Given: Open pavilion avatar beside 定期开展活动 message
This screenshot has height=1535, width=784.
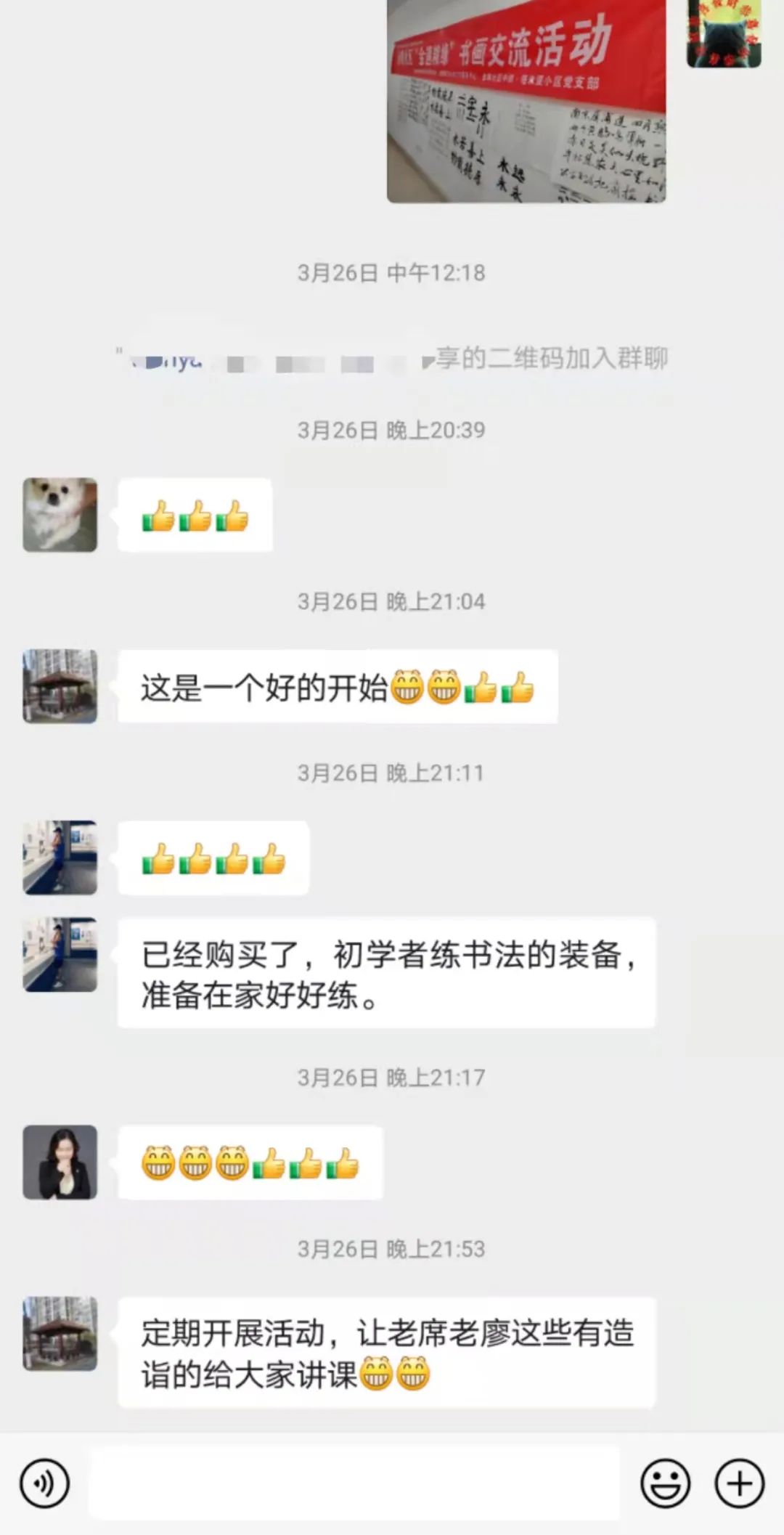Looking at the screenshot, I should [x=60, y=1334].
